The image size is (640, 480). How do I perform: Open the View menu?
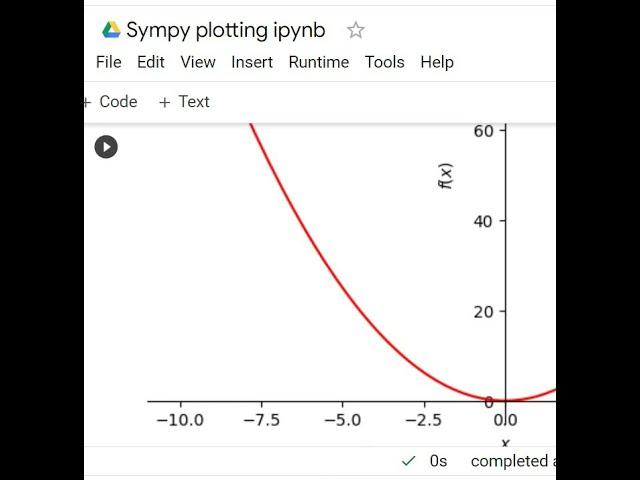point(197,62)
